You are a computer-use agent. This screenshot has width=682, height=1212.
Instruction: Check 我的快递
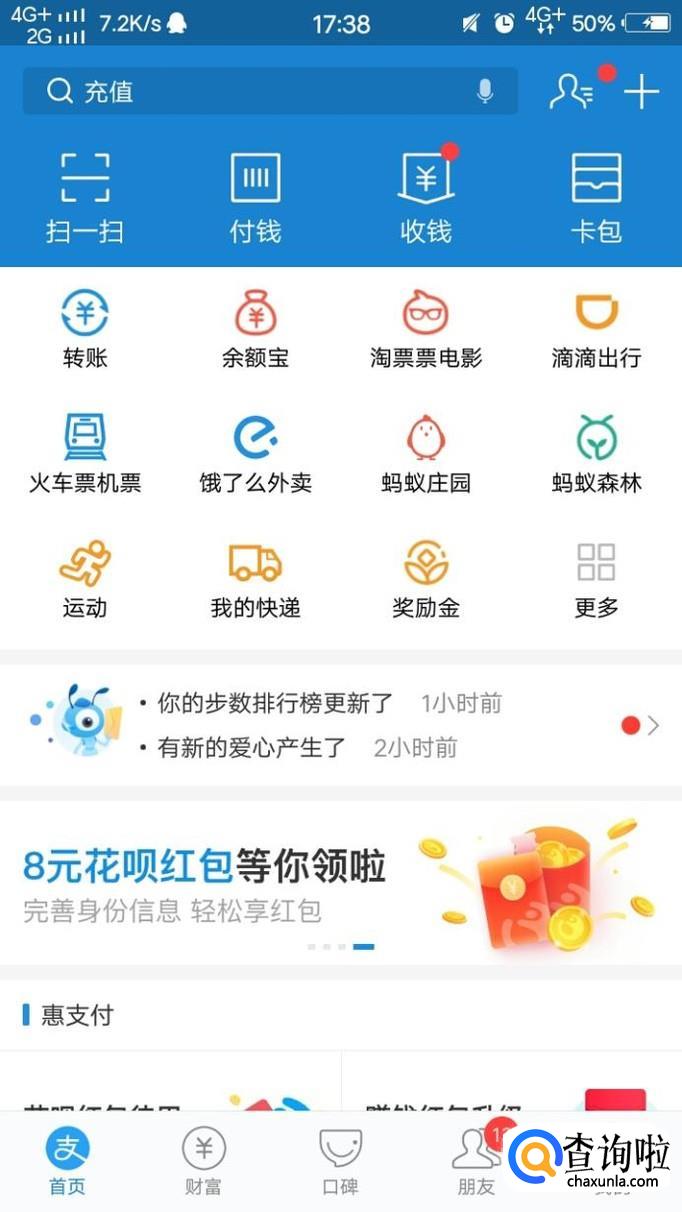tap(255, 580)
